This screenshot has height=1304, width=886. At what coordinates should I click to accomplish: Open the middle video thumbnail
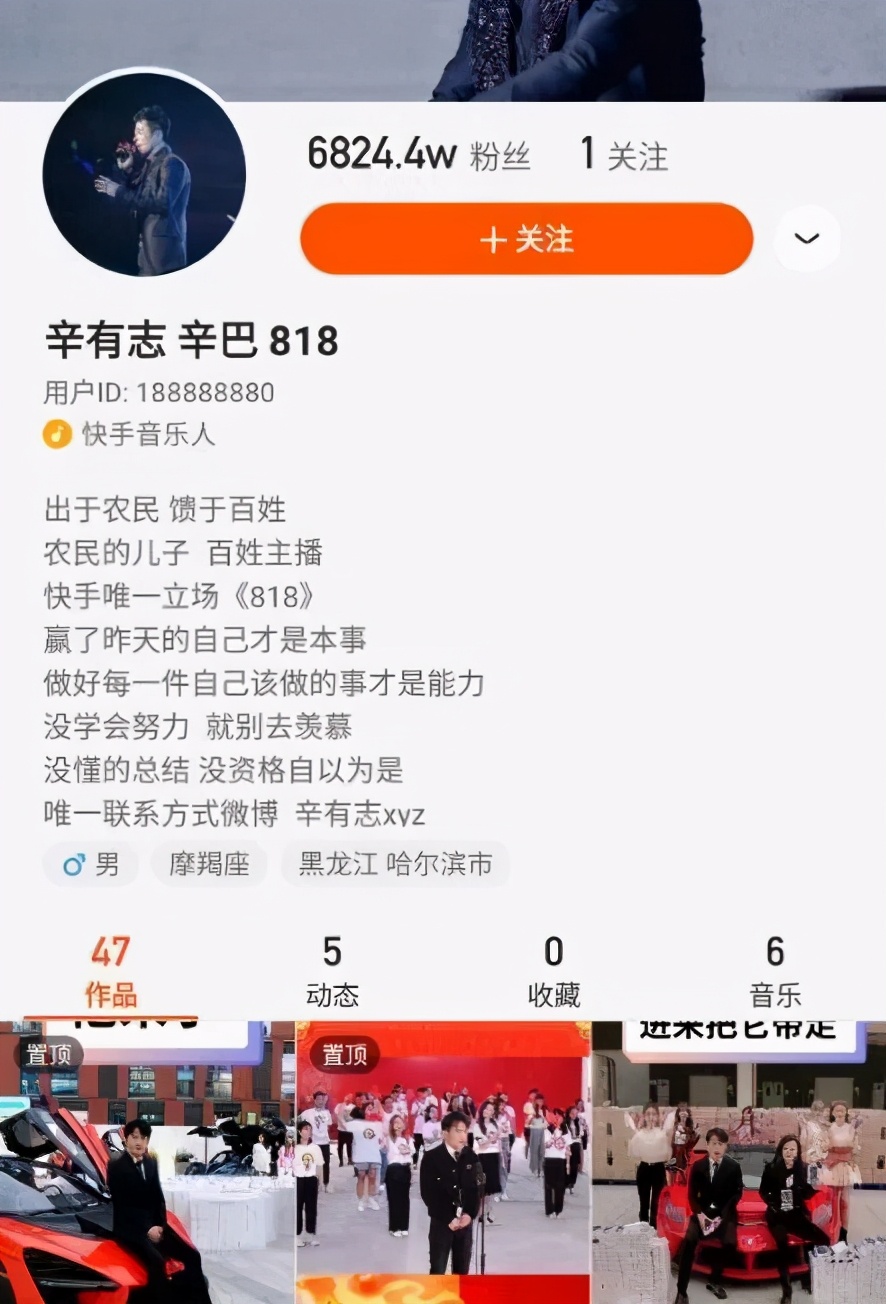442,1170
